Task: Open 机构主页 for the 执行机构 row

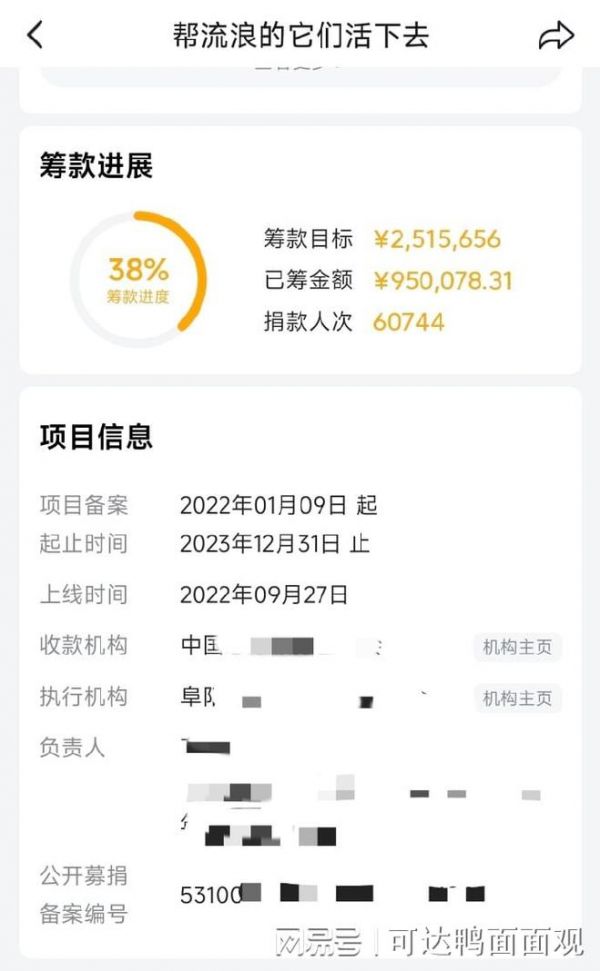Action: tap(517, 699)
